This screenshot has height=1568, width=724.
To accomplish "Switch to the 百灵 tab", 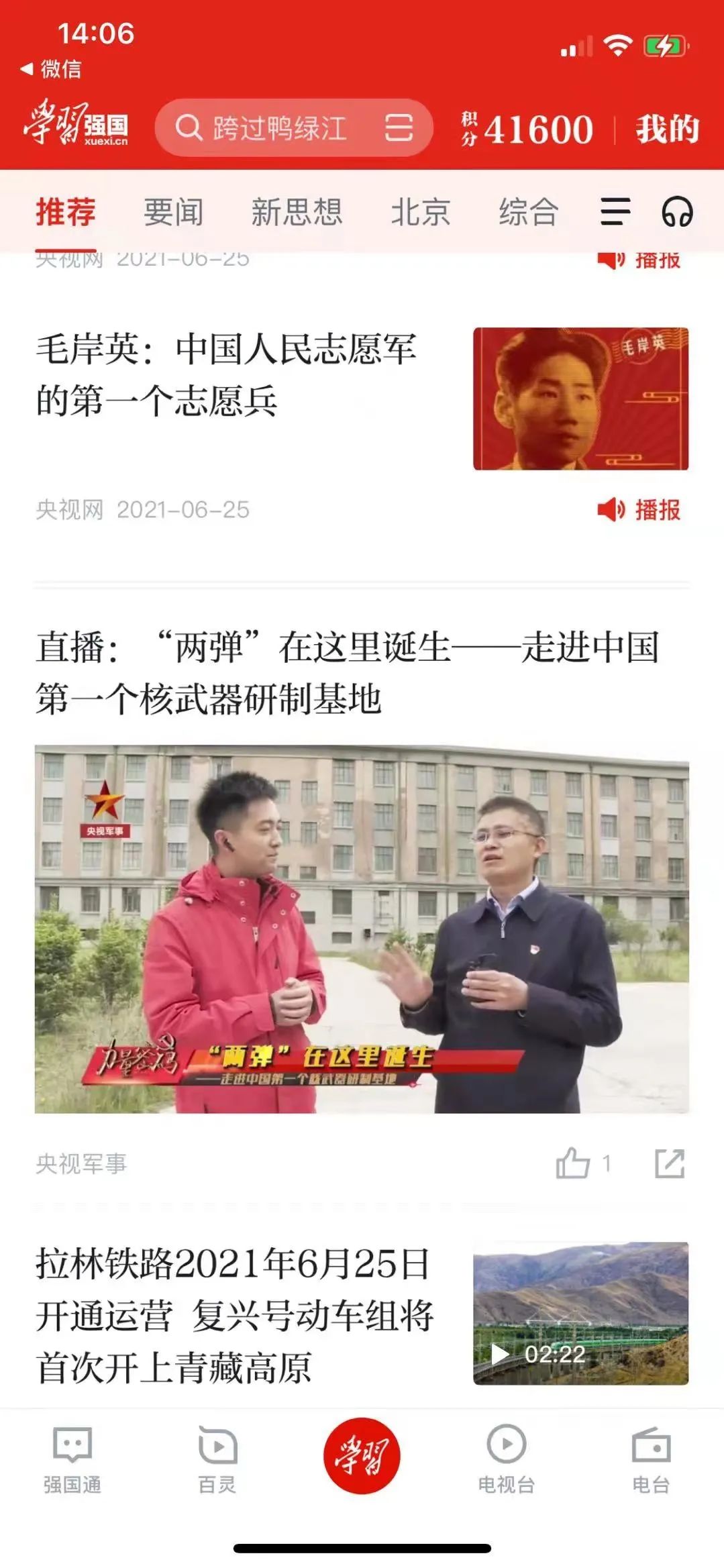I will 217,1460.
